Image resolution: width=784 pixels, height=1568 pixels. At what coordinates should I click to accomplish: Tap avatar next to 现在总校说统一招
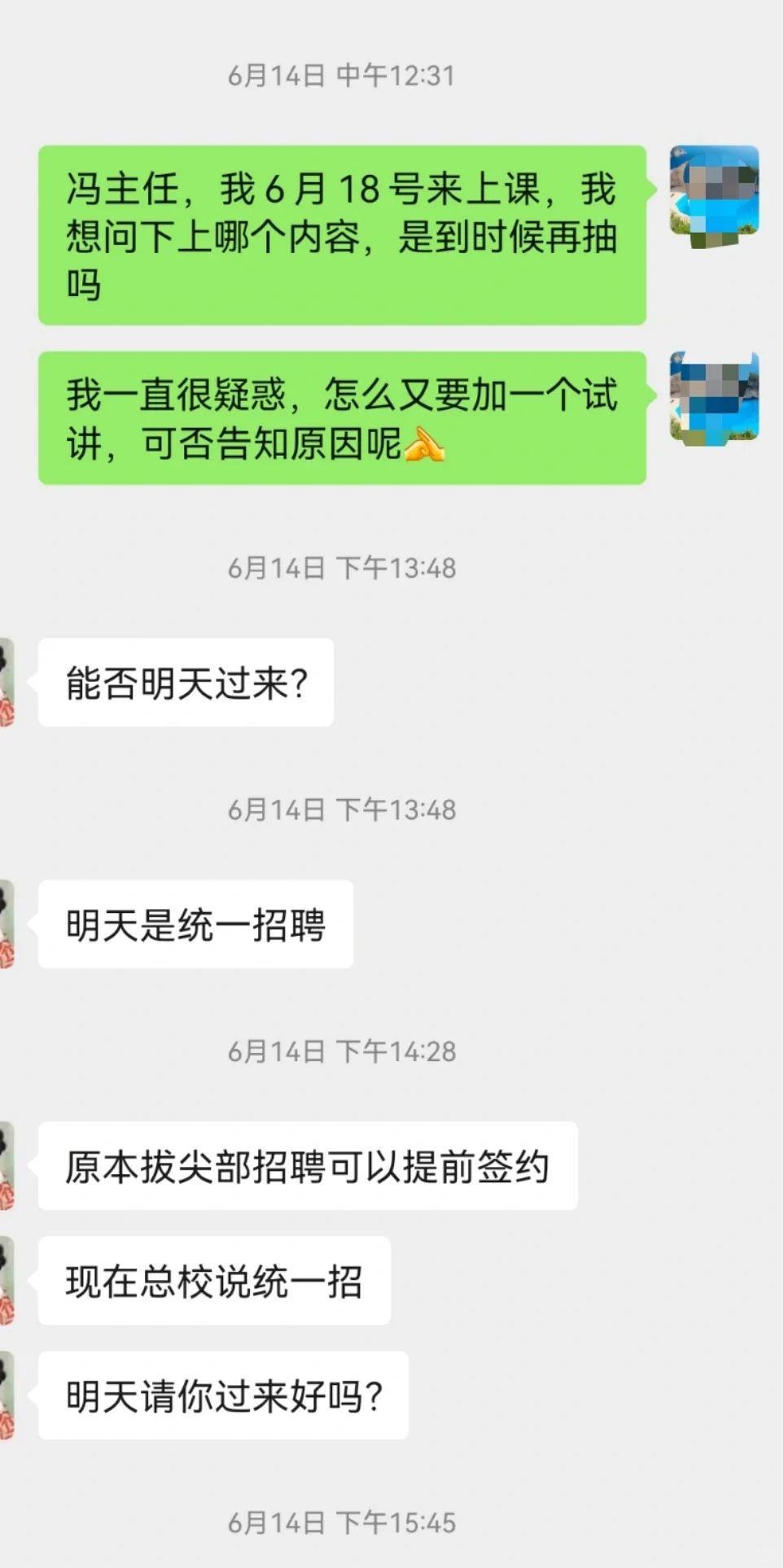[7, 1281]
